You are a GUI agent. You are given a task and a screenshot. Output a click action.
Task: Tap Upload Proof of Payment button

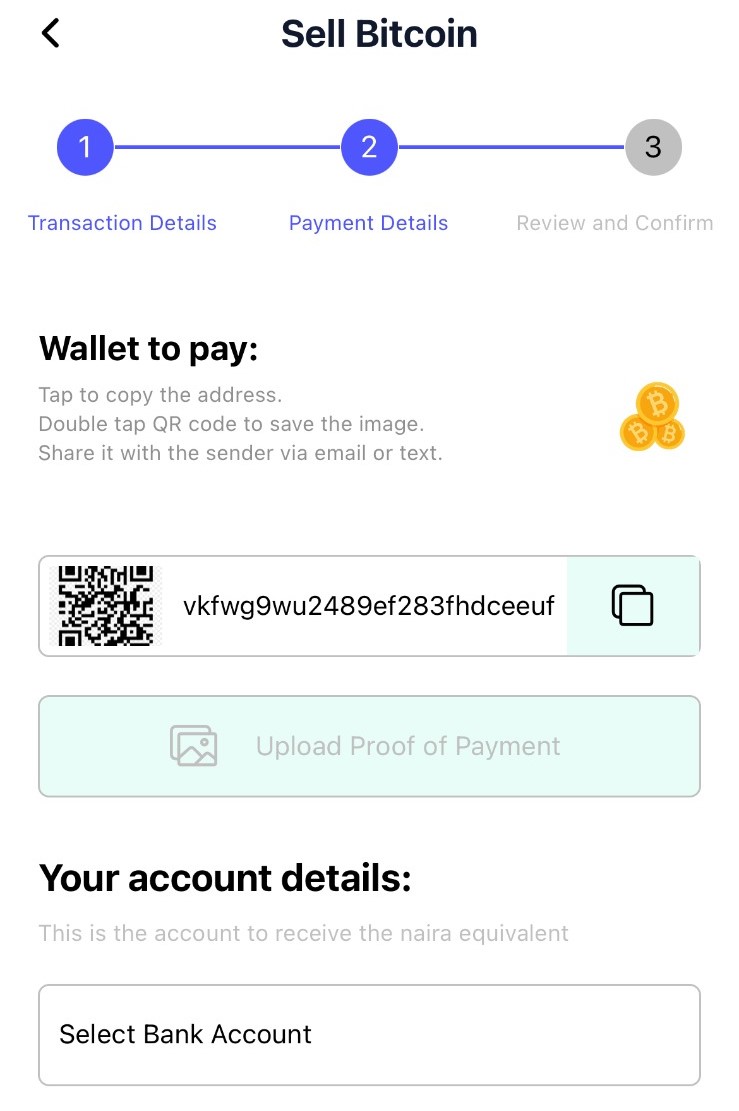tap(369, 747)
